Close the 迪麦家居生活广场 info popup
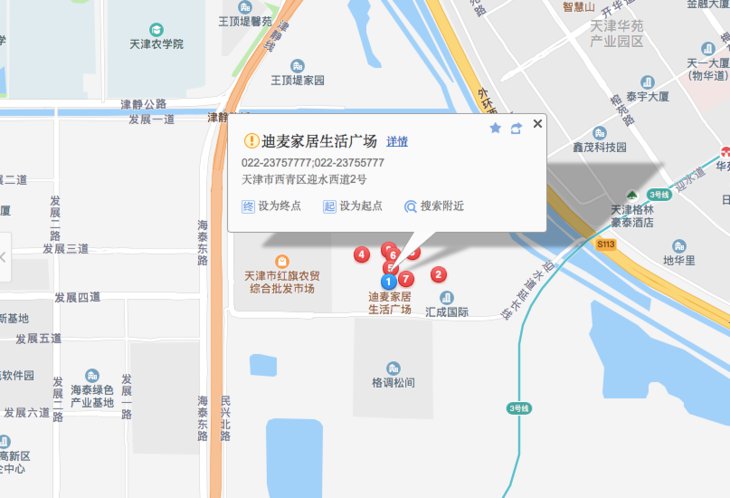 tap(538, 124)
